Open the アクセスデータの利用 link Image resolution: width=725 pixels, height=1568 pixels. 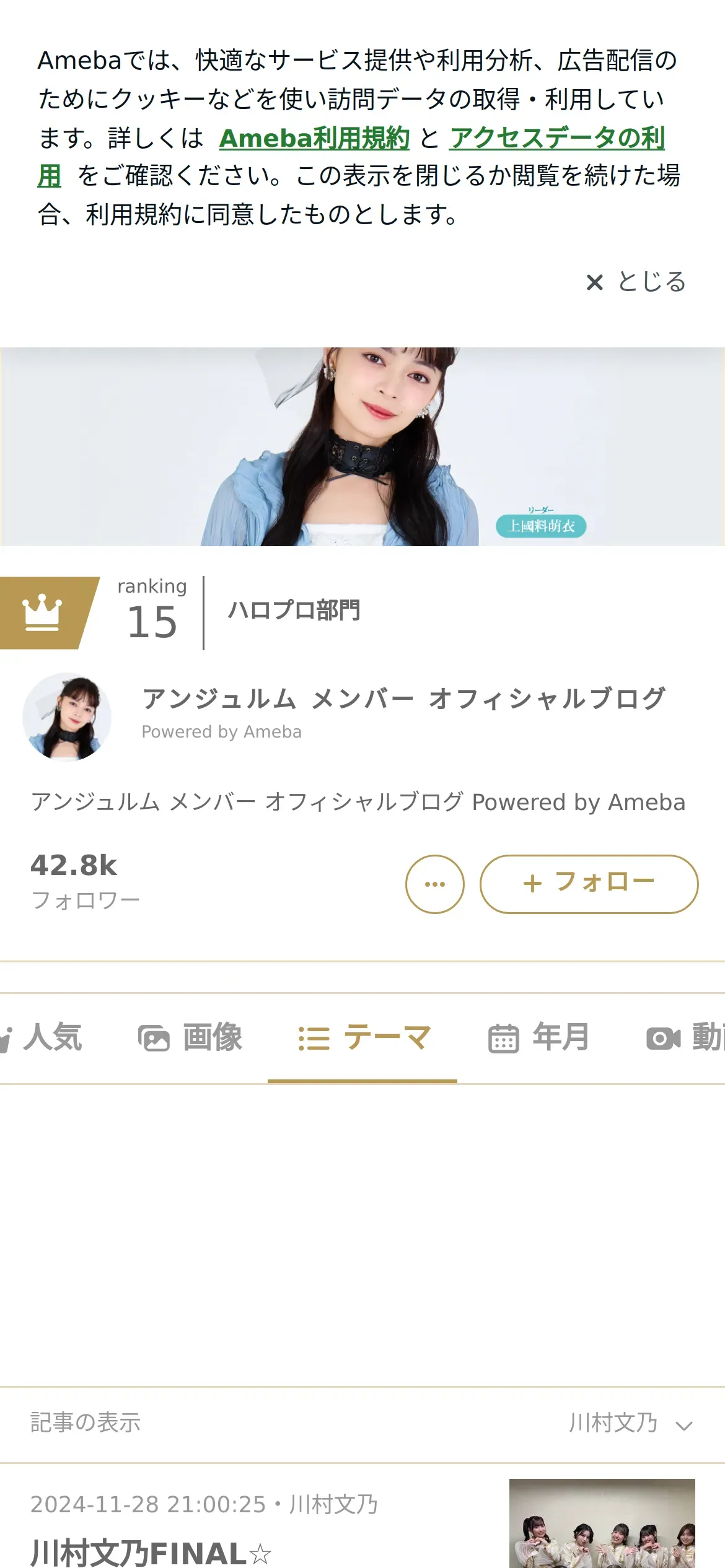[556, 138]
